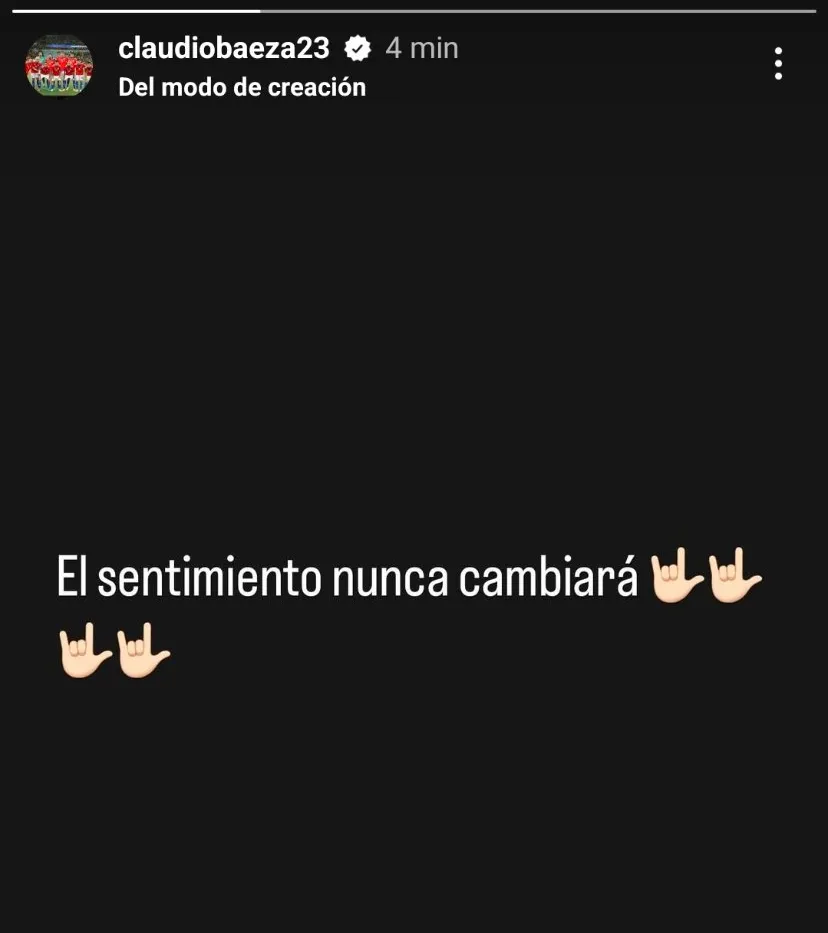This screenshot has width=828, height=933.
Task: Open the kebab menu in the top-right corner
Action: (779, 63)
